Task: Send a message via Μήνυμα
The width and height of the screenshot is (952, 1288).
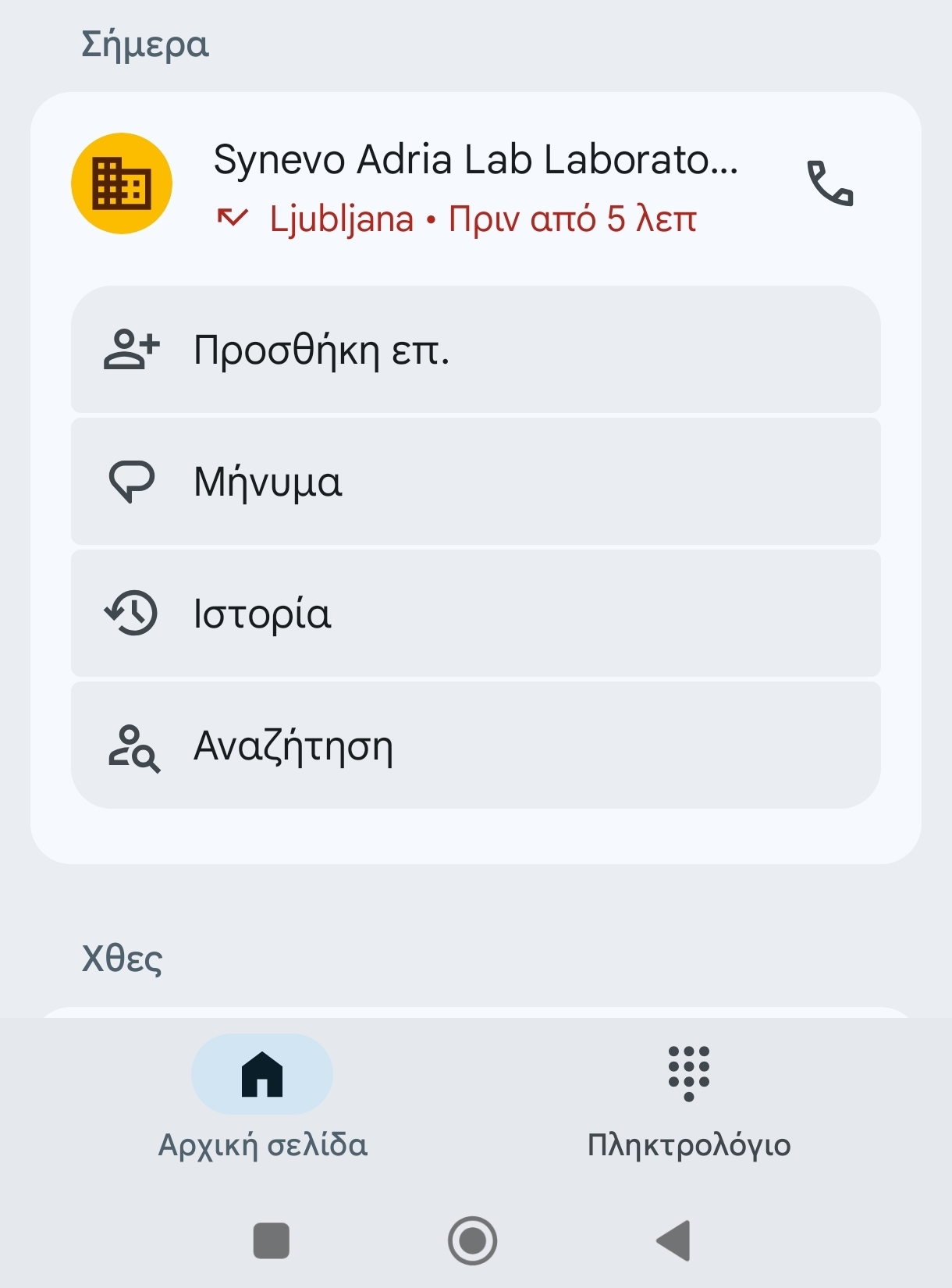Action: (475, 482)
